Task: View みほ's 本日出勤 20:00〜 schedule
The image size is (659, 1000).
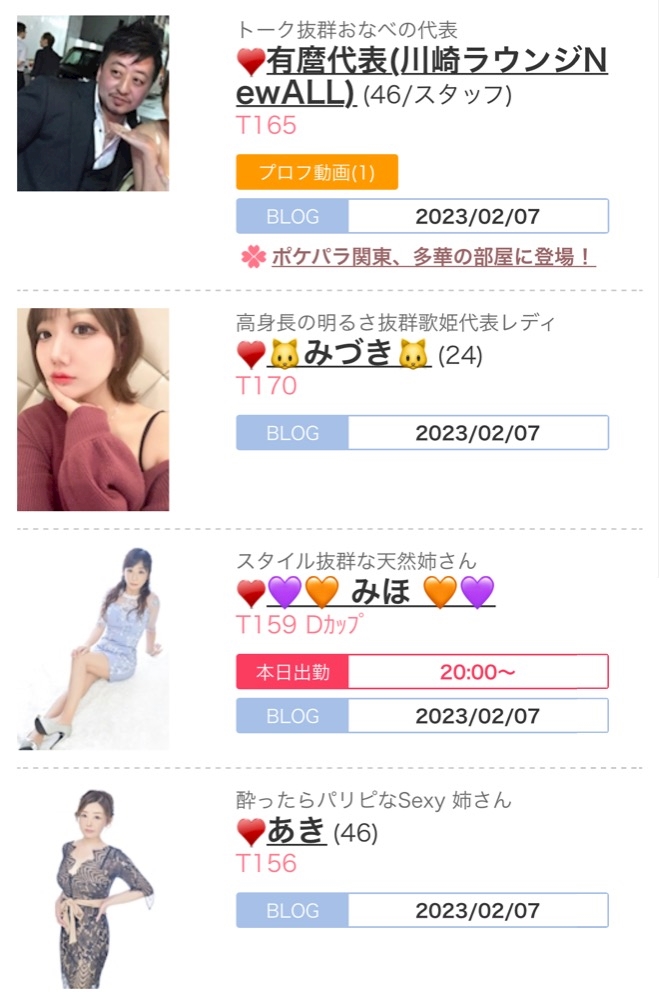Action: (422, 671)
